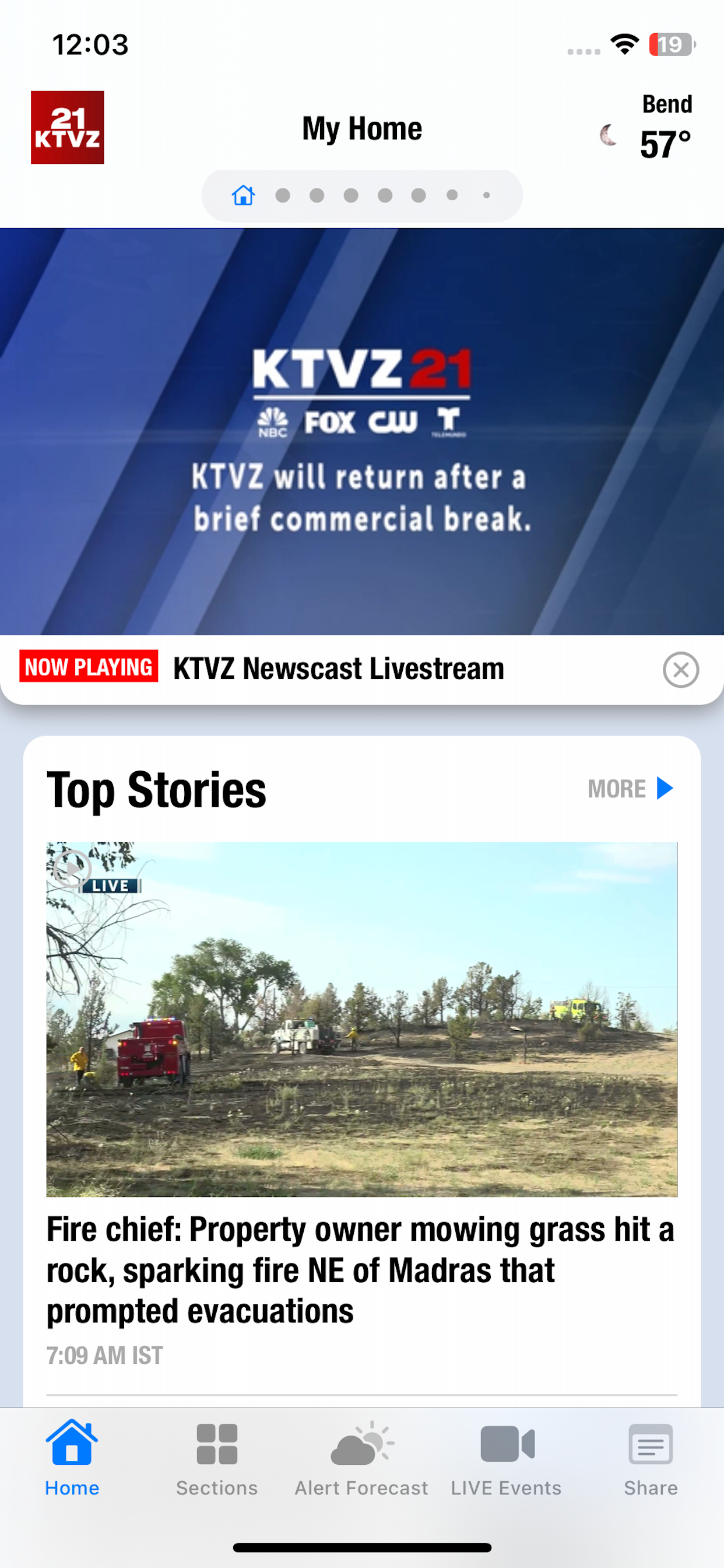Select the home icon in the page indicator
This screenshot has width=724, height=1568.
point(242,195)
